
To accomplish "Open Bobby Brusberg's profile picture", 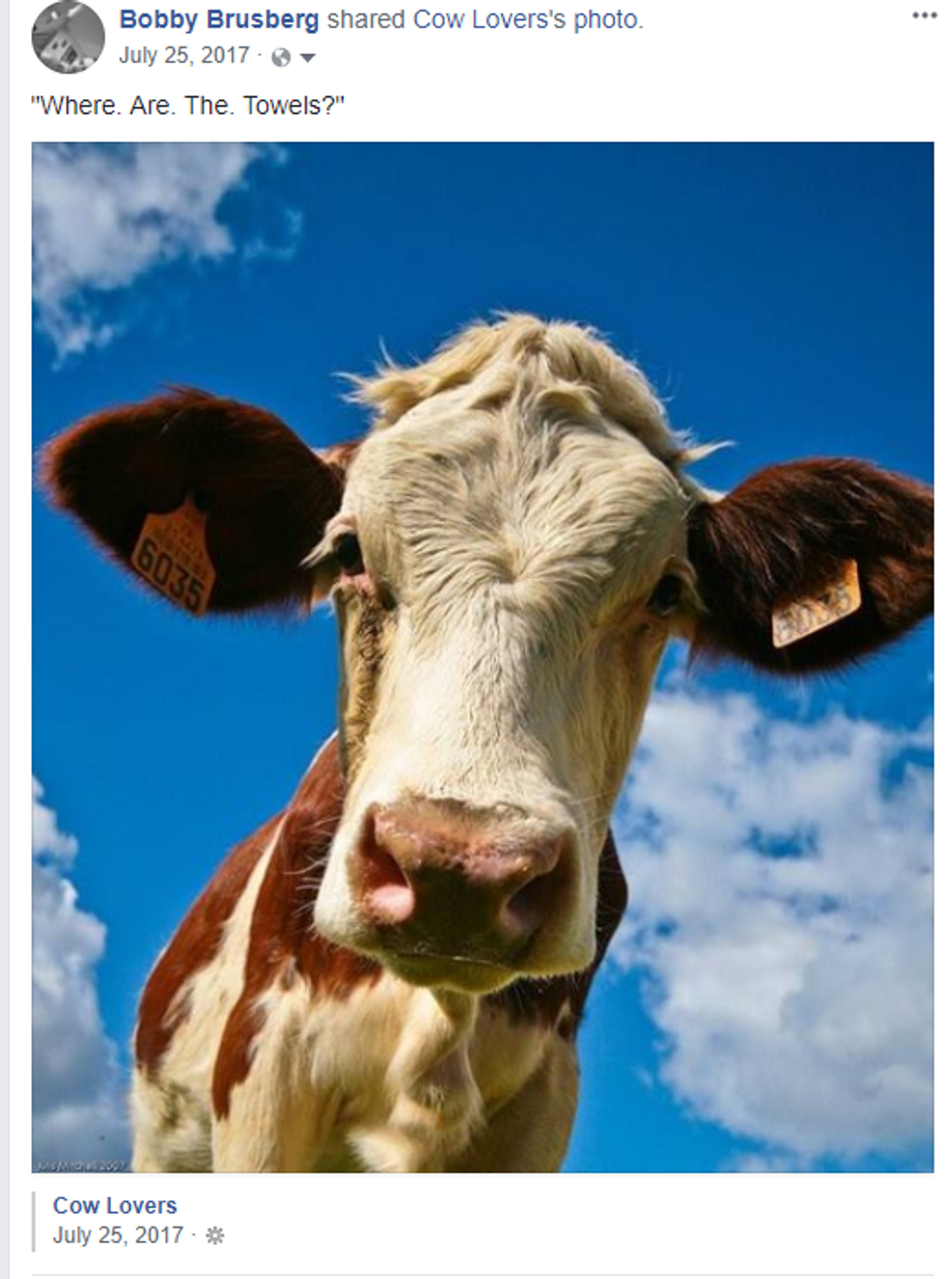I will (68, 37).
